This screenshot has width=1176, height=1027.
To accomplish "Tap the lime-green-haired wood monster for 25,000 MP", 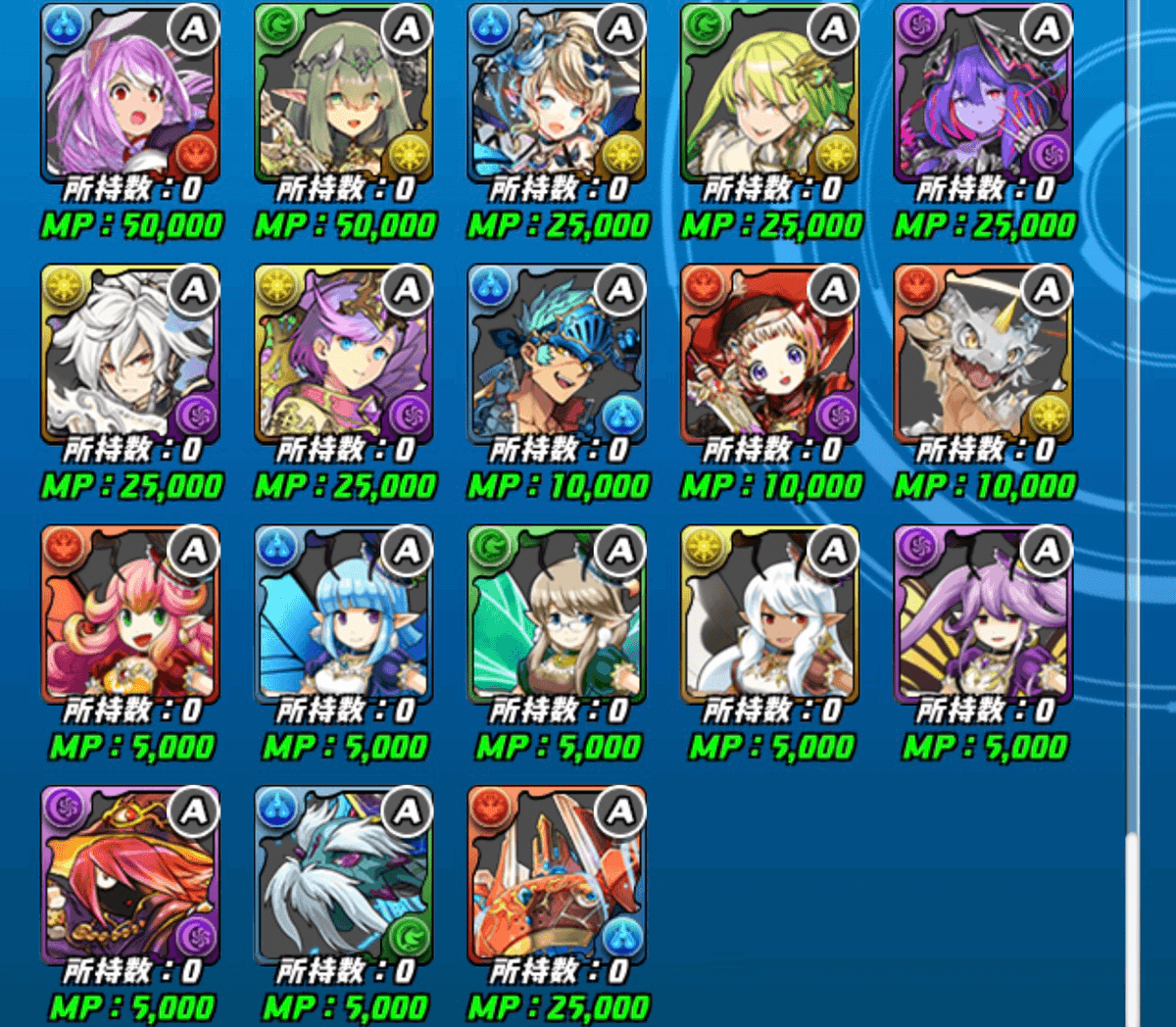I will [770, 93].
